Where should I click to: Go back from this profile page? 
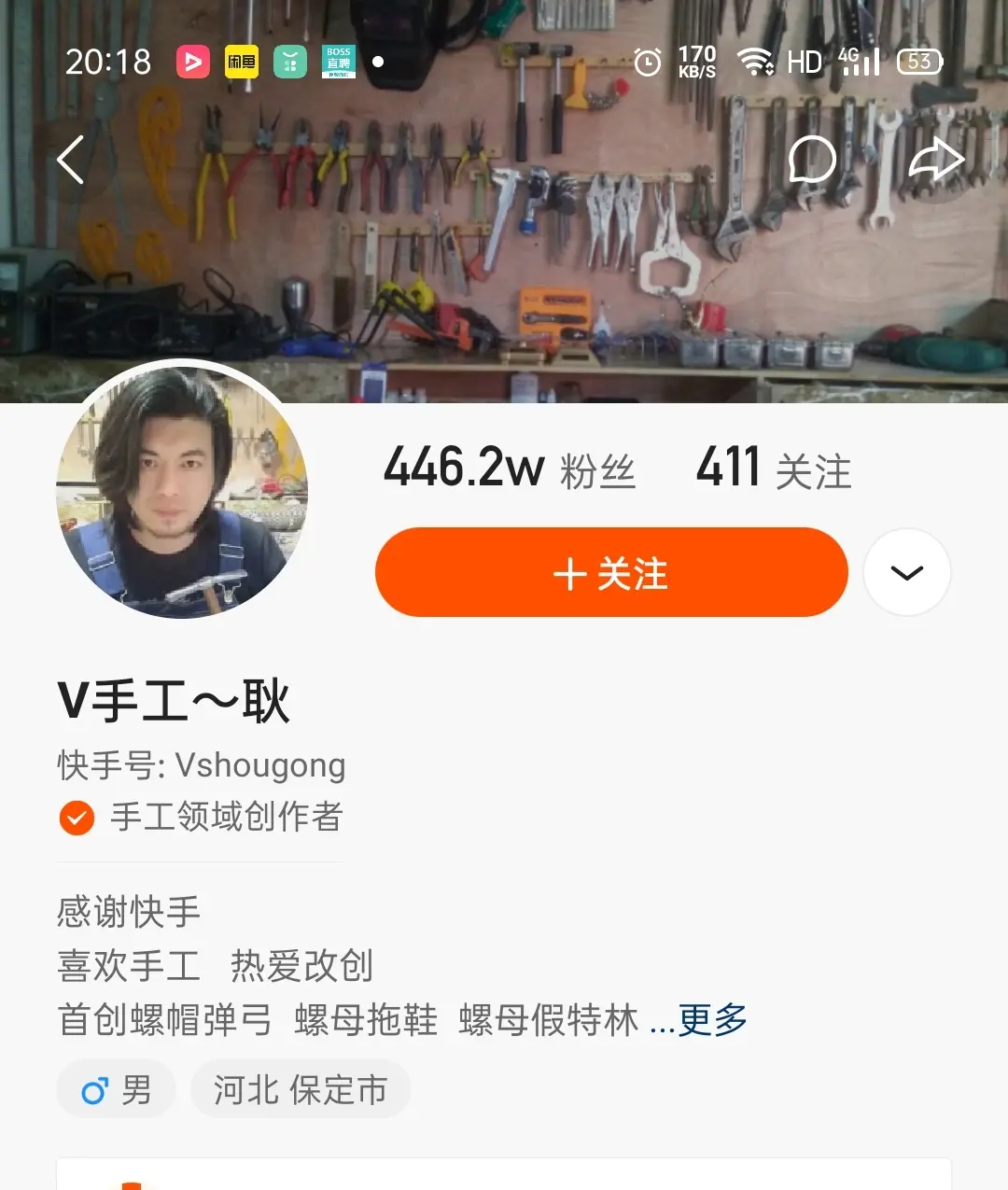coord(71,160)
